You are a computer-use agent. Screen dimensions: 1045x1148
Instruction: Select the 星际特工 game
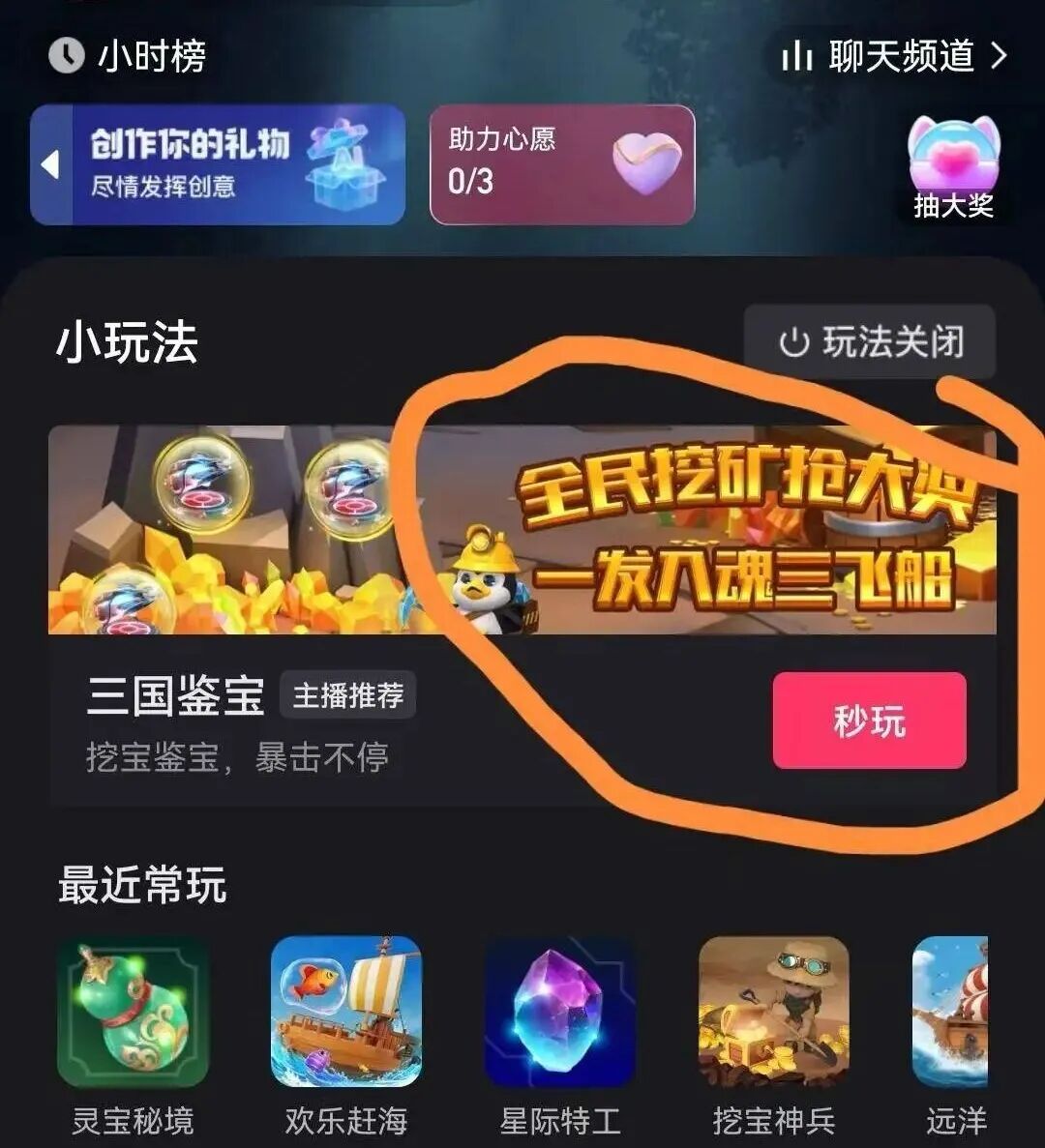pos(560,1012)
